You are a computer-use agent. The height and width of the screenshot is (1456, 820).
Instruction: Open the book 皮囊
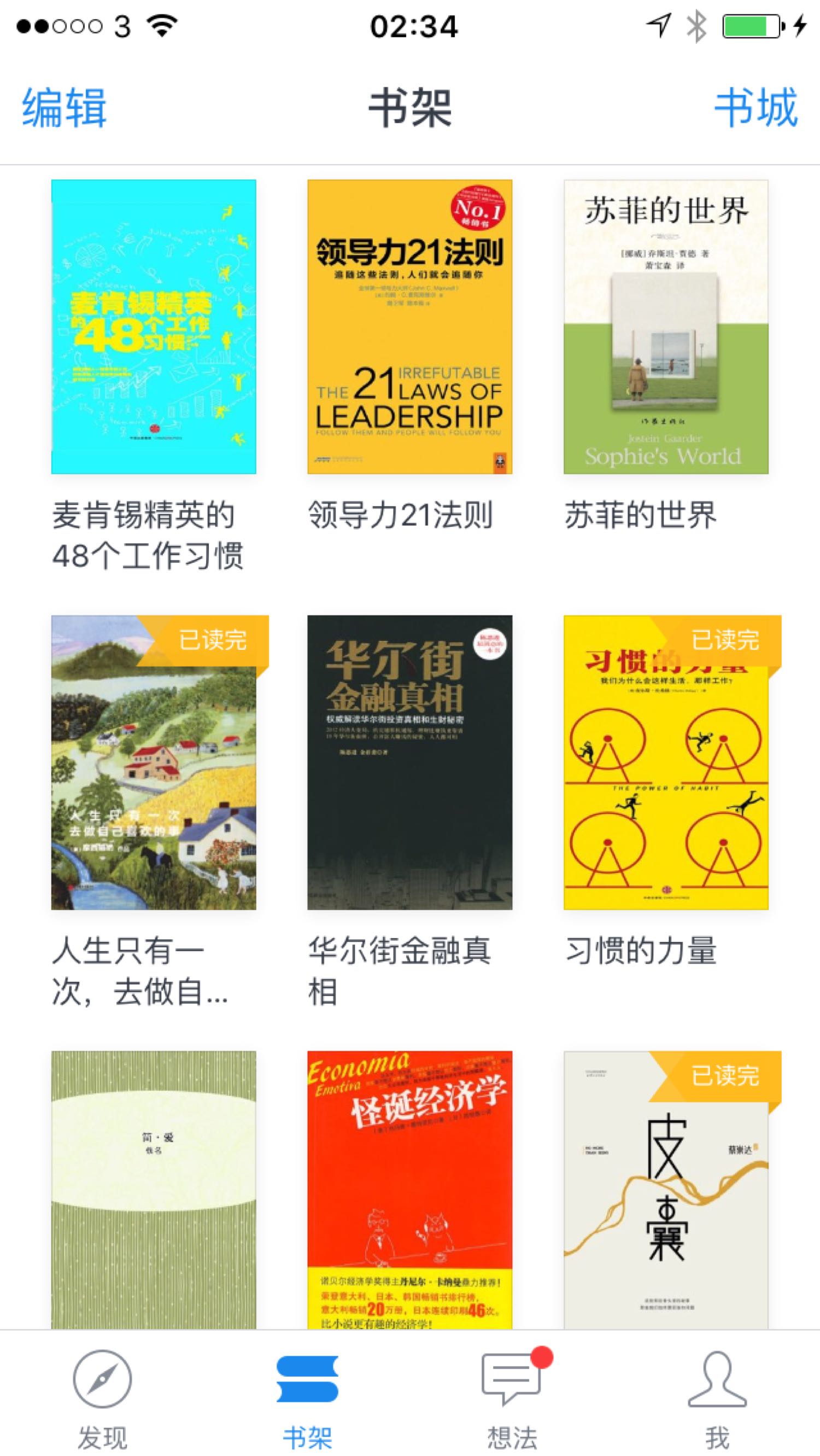[x=666, y=1190]
